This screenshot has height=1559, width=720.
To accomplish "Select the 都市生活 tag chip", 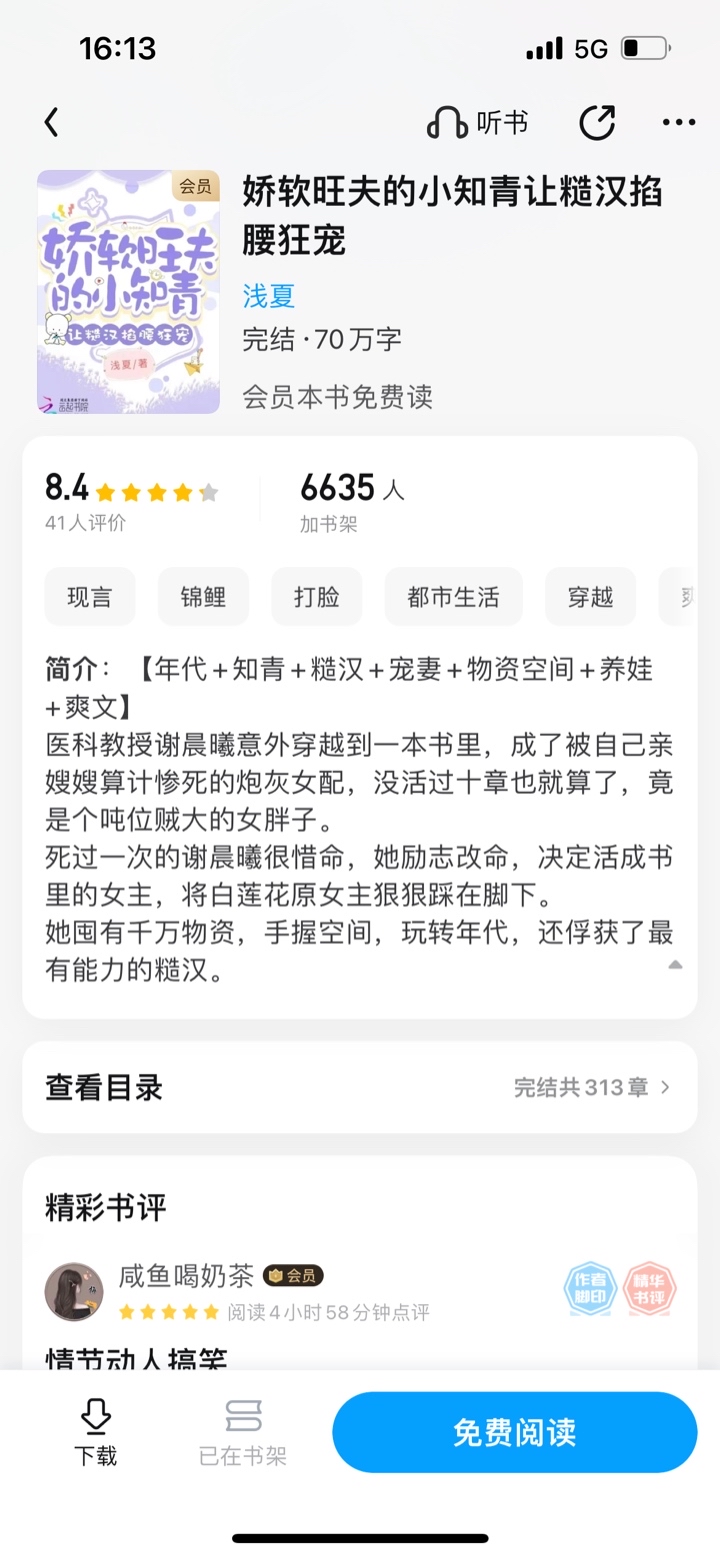I will click(453, 597).
